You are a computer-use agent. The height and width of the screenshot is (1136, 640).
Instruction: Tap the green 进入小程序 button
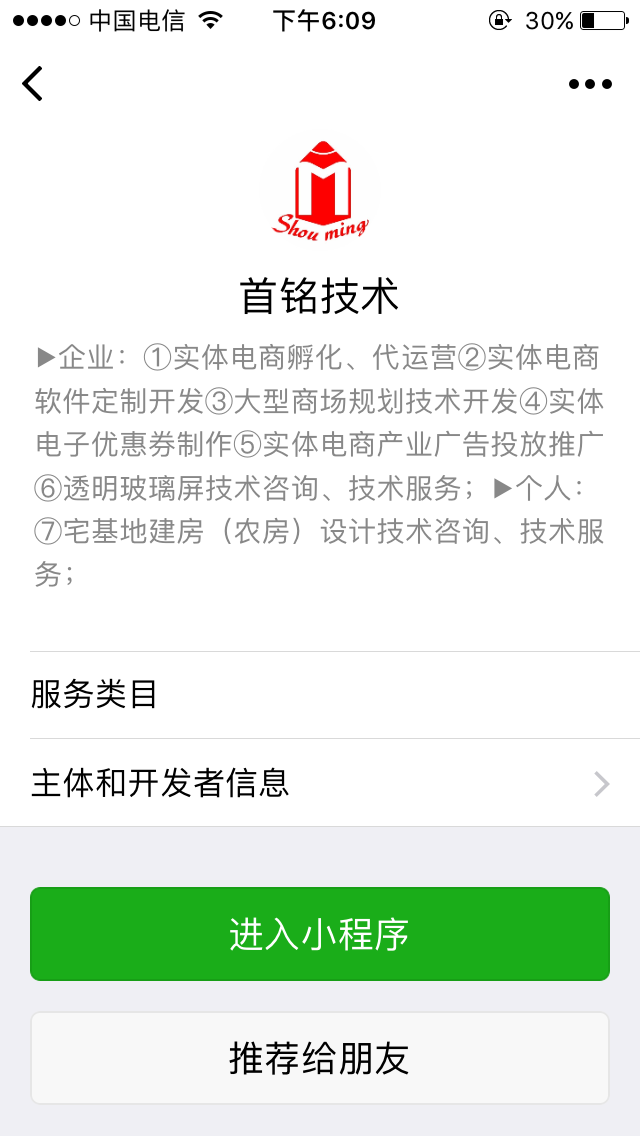point(320,934)
